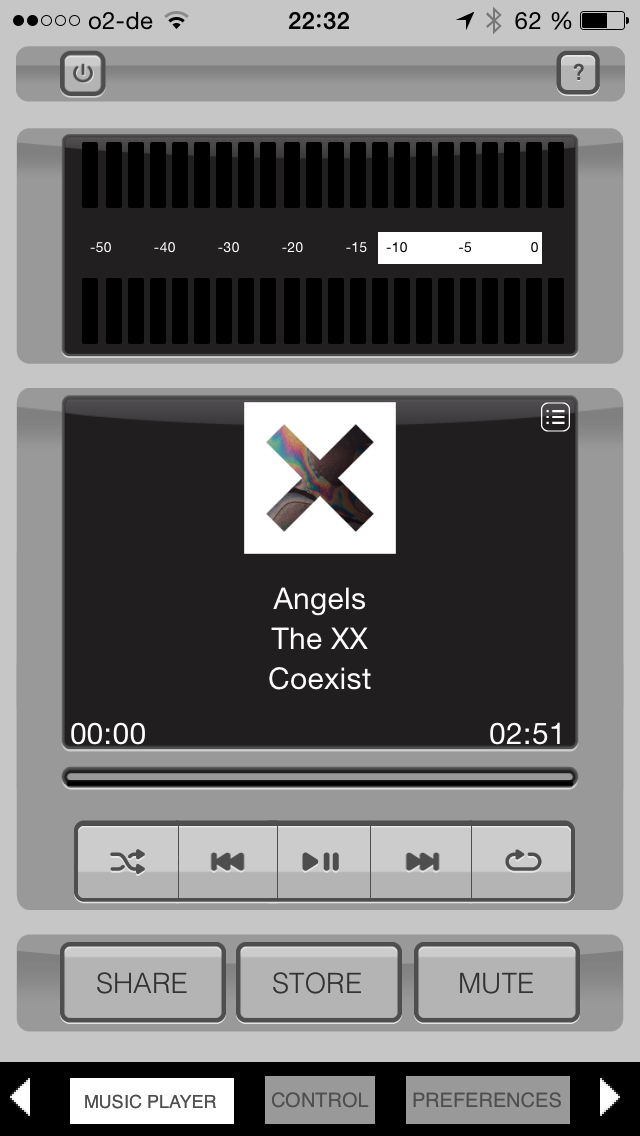Image resolution: width=640 pixels, height=1136 pixels.
Task: Tap the SHARE button
Action: [x=142, y=982]
